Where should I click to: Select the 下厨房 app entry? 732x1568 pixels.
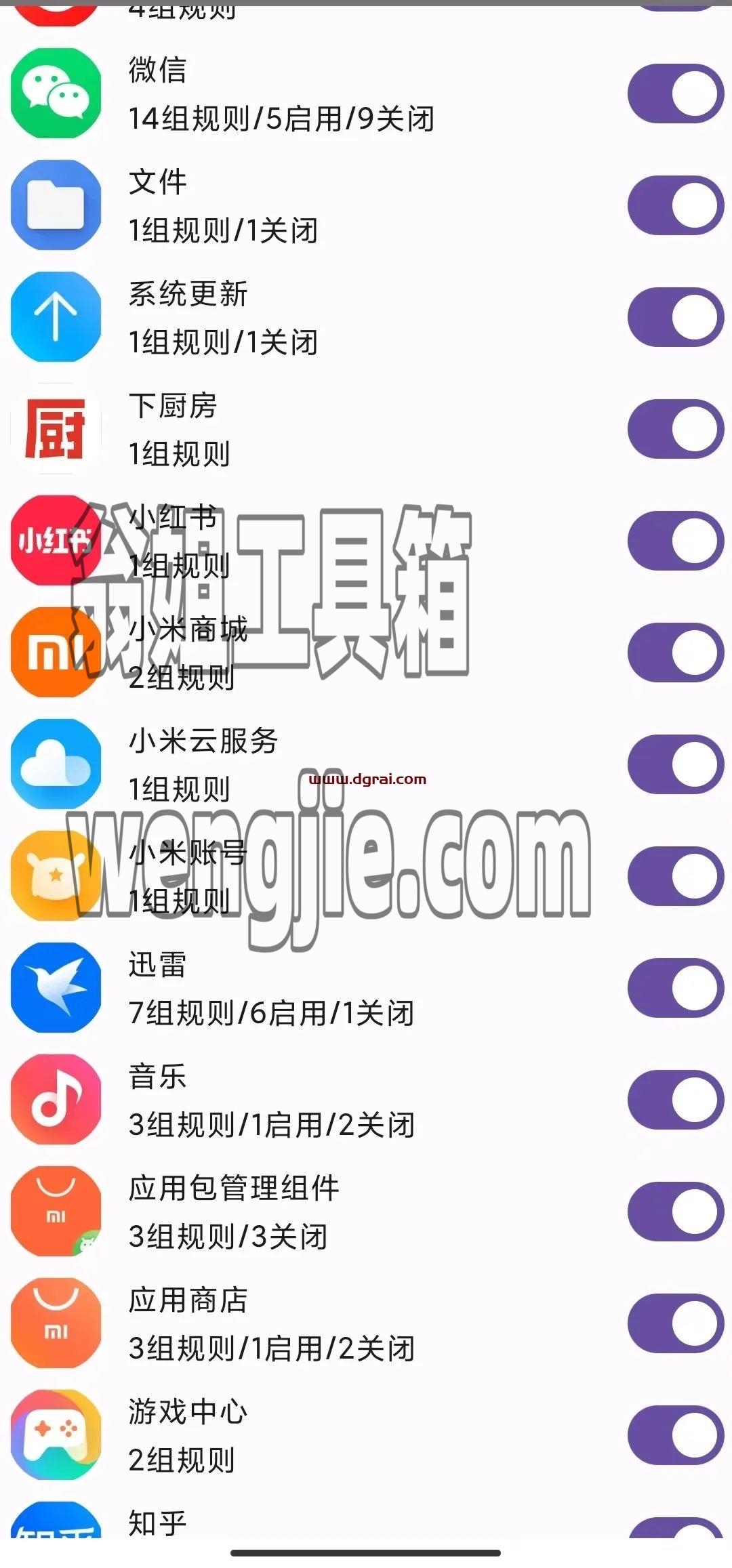click(x=366, y=429)
